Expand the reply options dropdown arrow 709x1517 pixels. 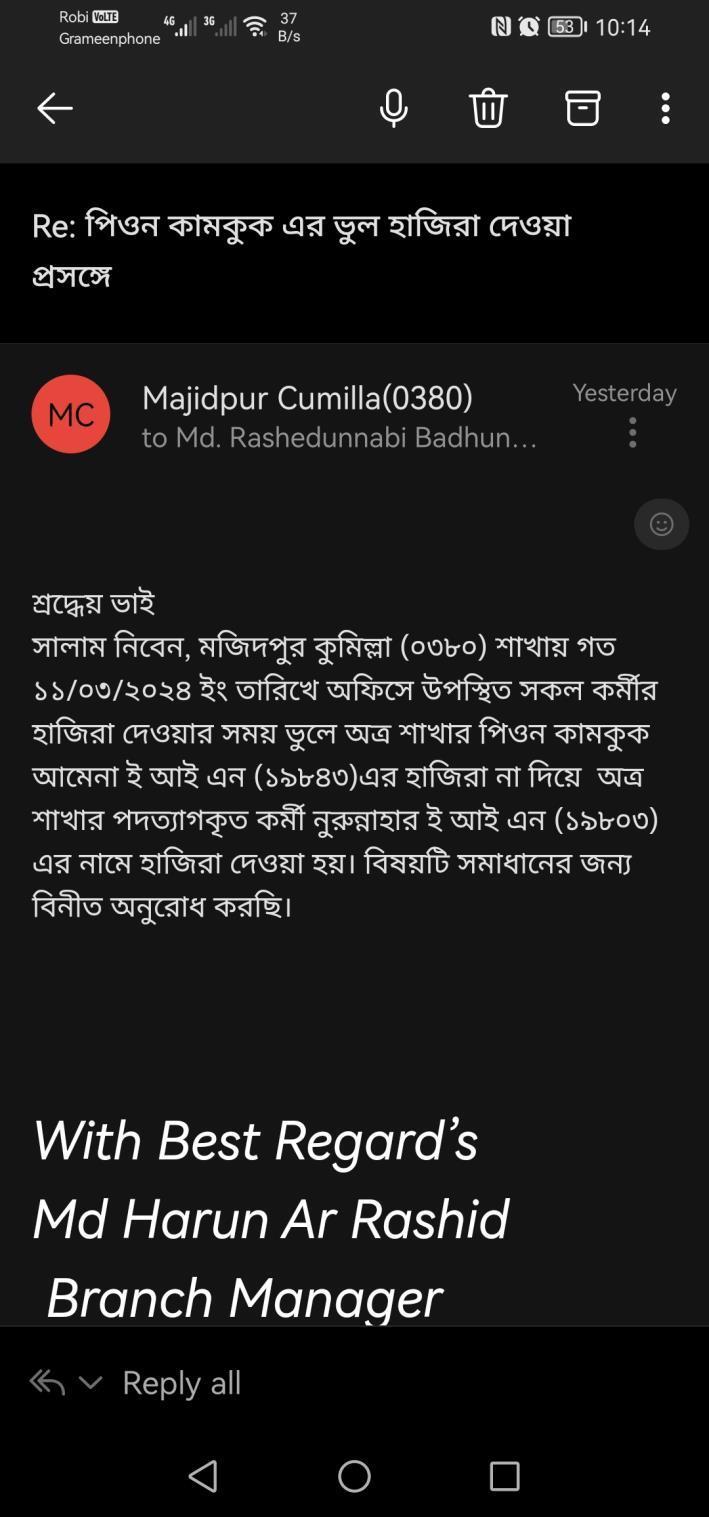coord(90,1383)
